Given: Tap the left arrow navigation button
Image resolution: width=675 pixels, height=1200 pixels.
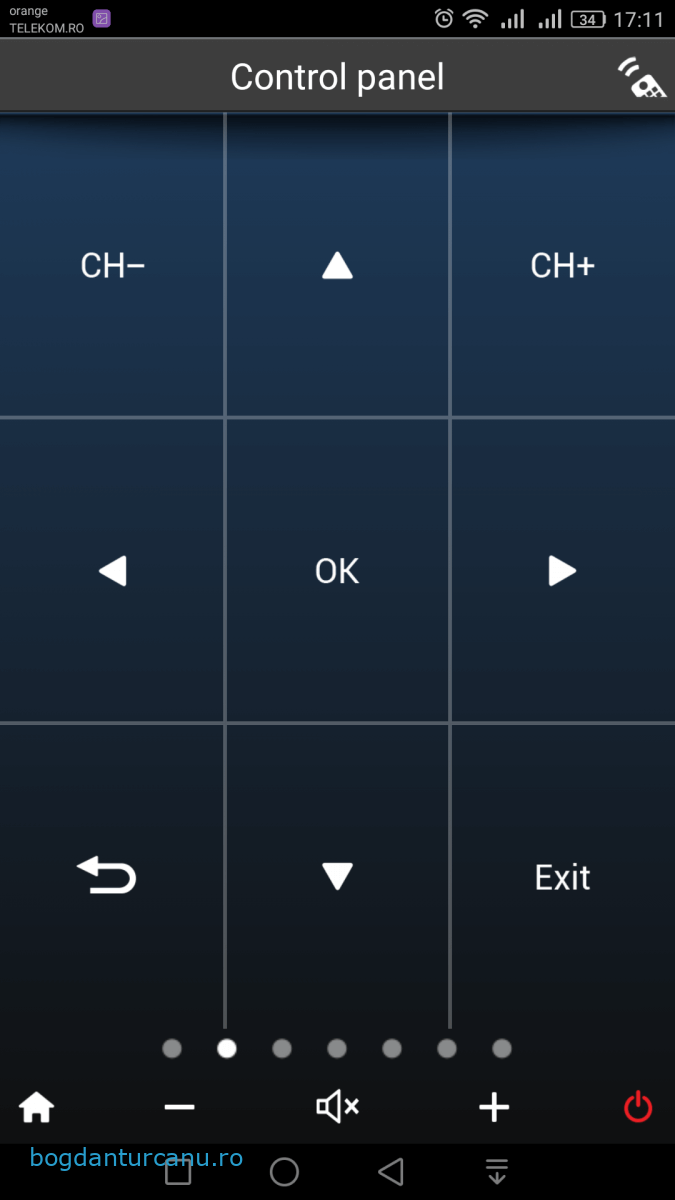Looking at the screenshot, I should point(112,571).
